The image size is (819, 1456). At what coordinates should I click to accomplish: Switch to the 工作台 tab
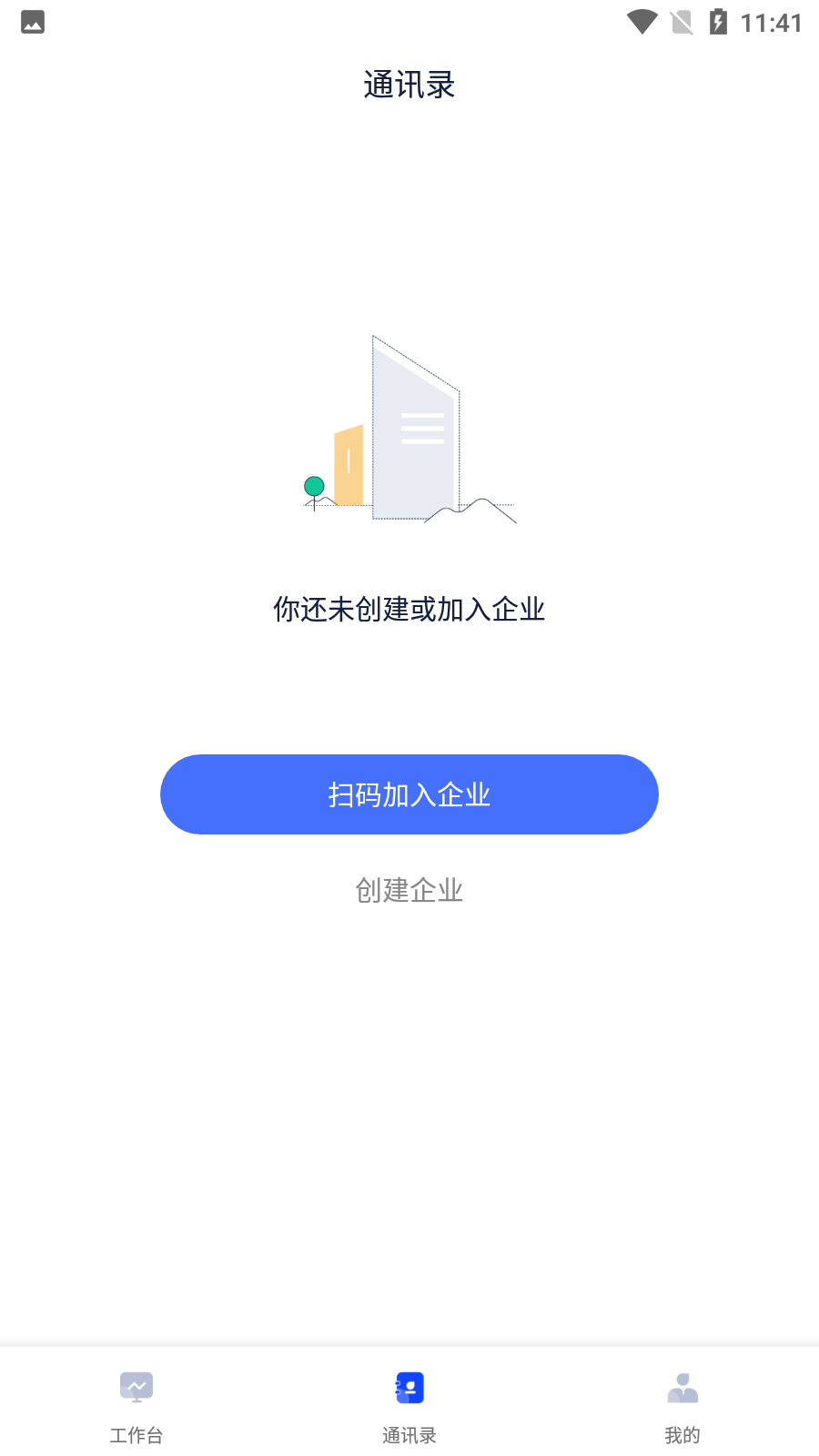[x=136, y=1406]
